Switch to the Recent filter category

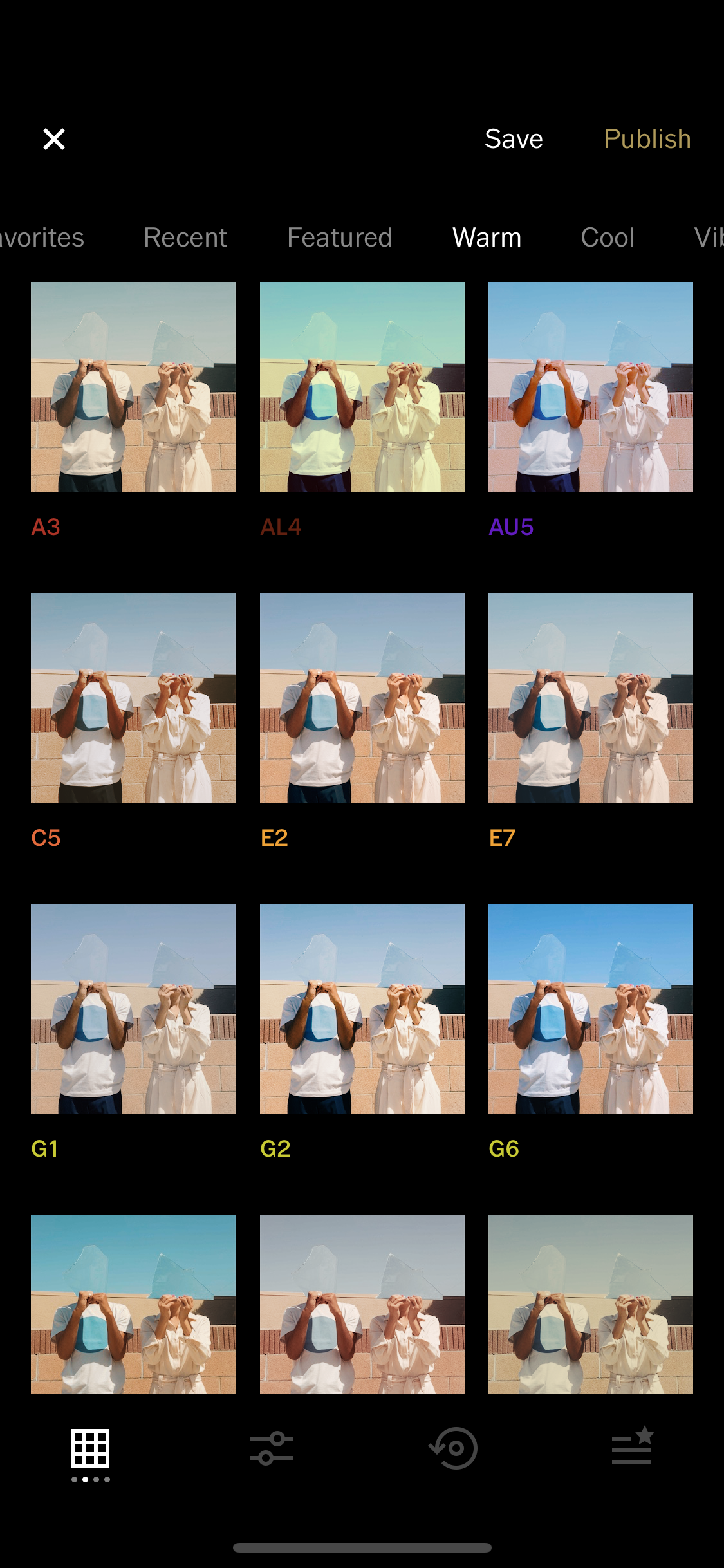coord(185,238)
